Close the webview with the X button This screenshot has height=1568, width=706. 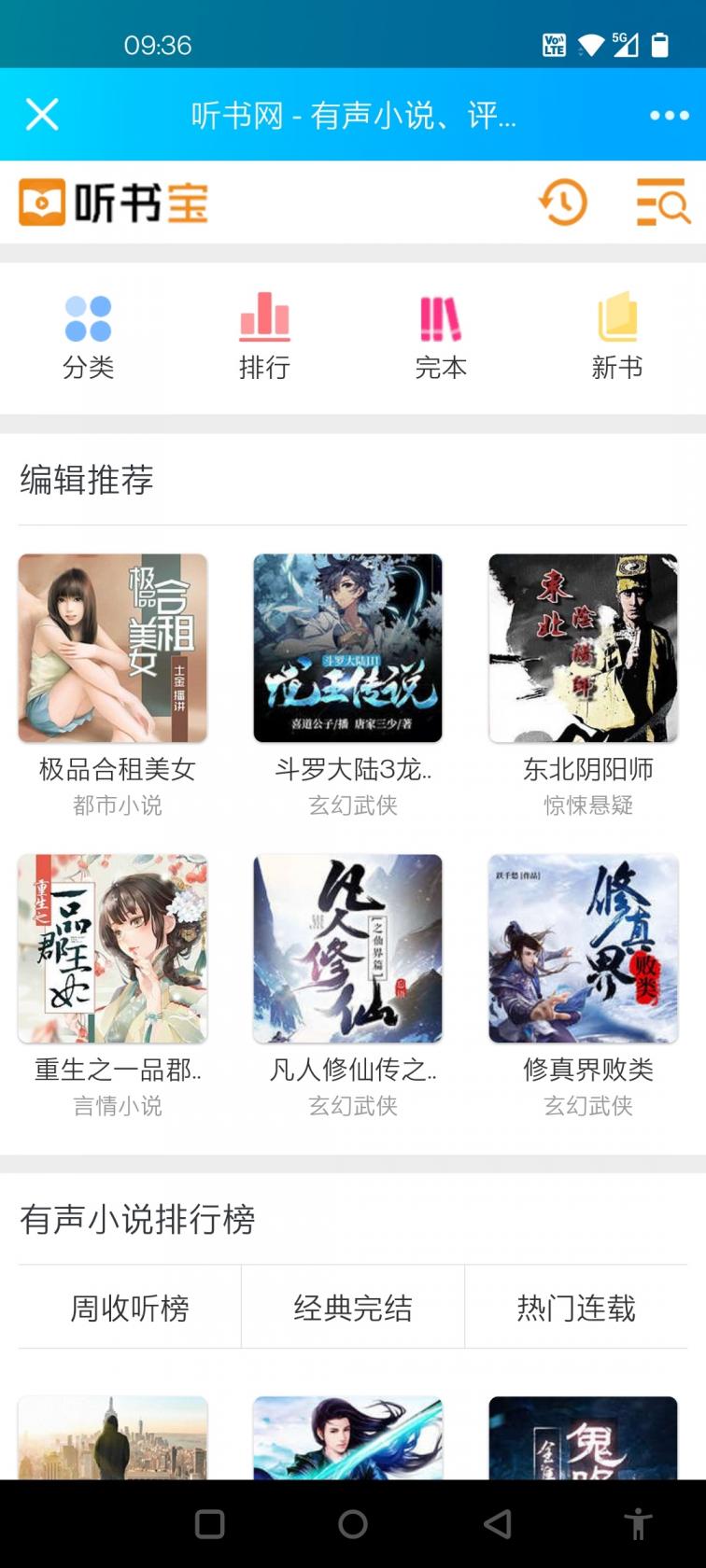[x=41, y=114]
